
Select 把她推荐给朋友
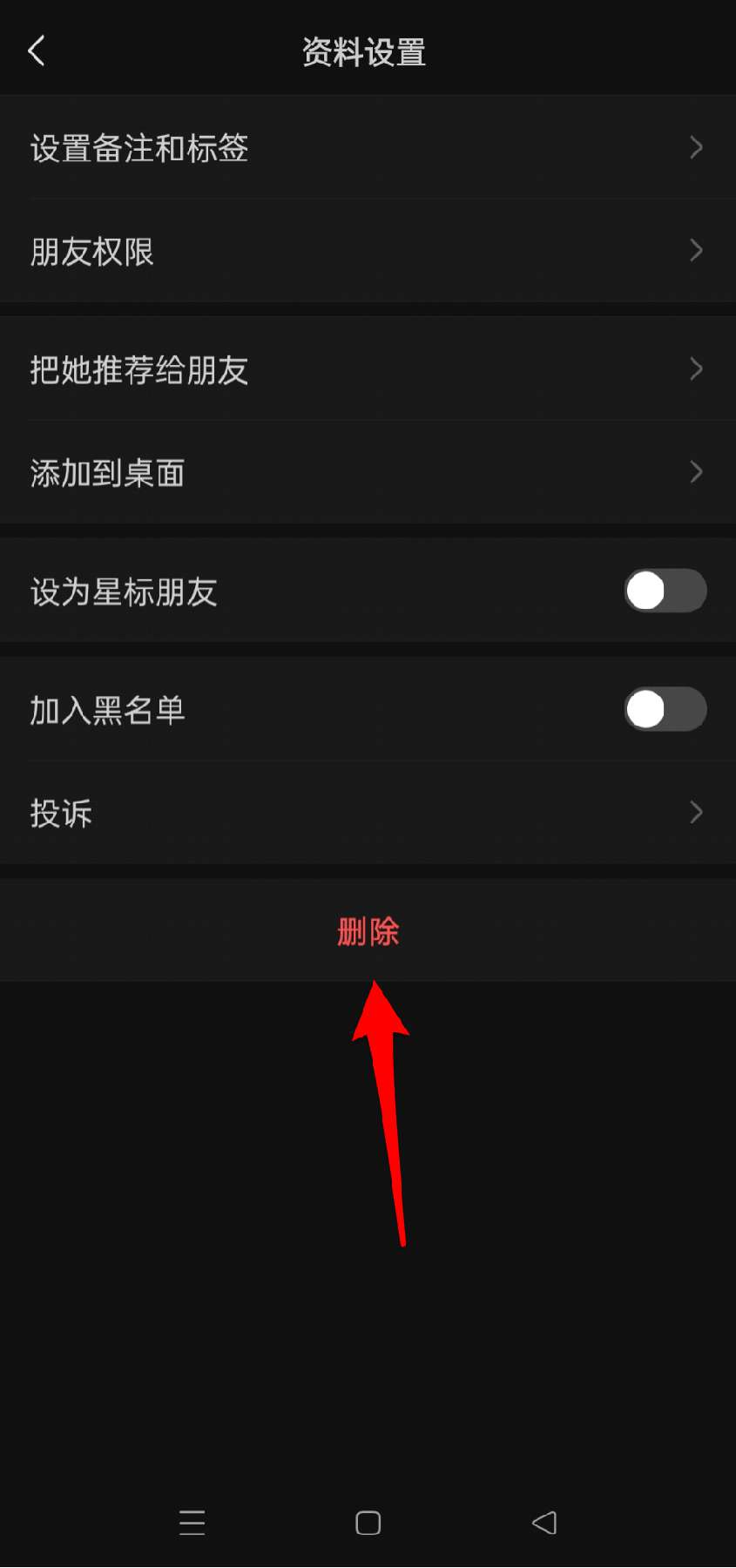(x=368, y=369)
